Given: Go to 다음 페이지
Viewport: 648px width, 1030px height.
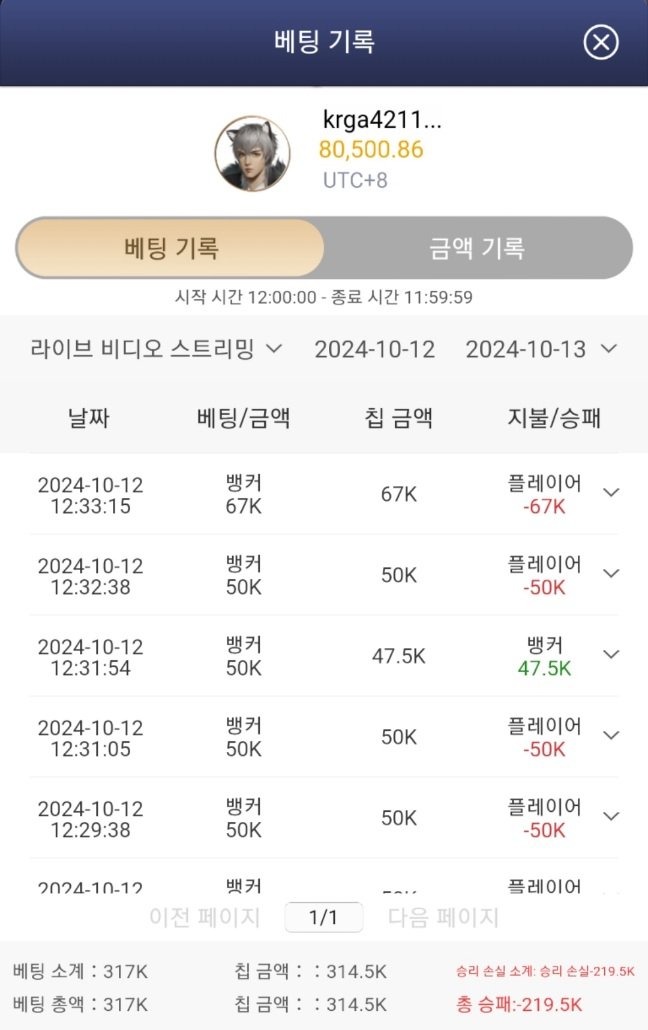Looking at the screenshot, I should (x=443, y=917).
